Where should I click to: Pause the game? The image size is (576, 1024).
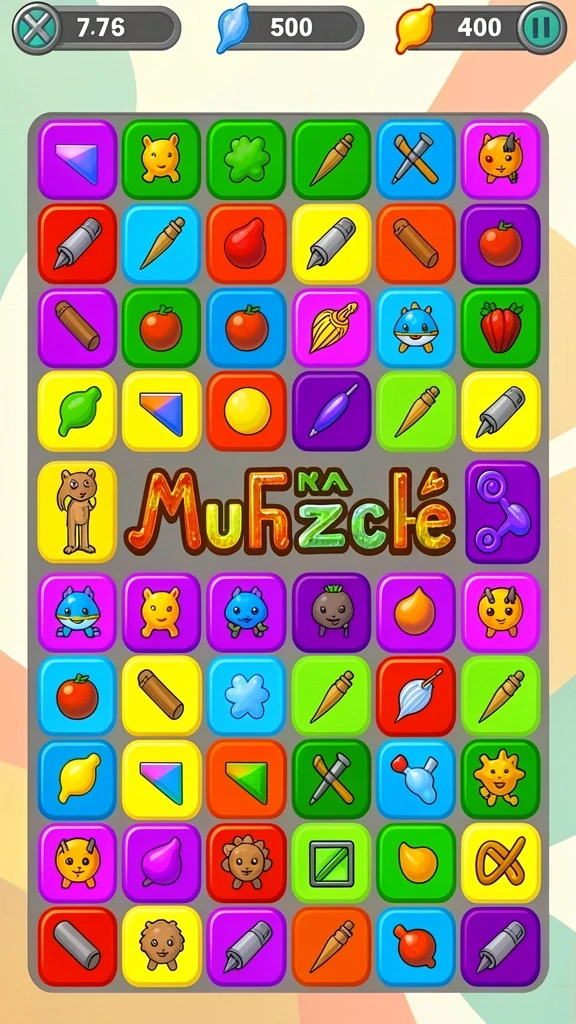541,27
